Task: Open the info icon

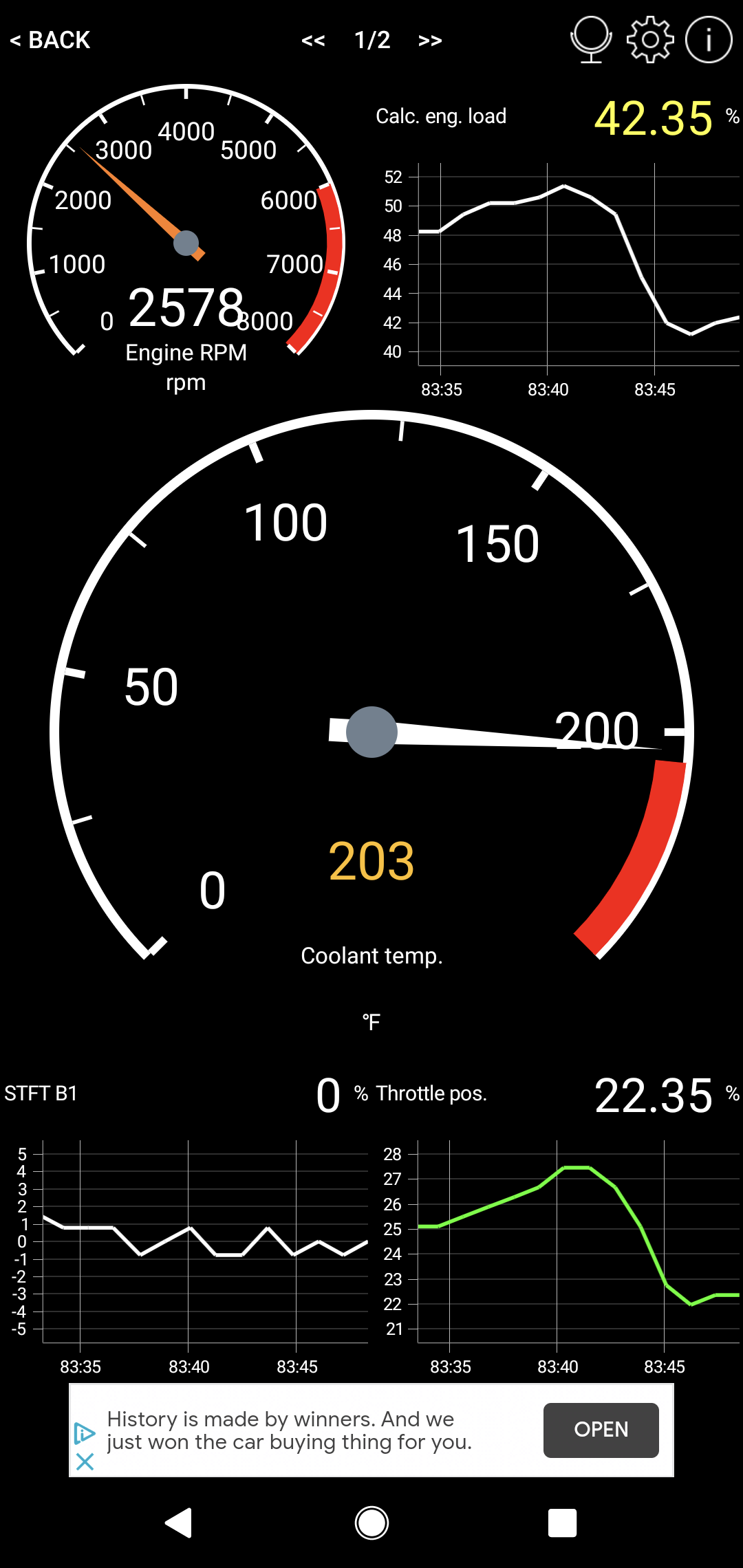Action: (x=709, y=40)
